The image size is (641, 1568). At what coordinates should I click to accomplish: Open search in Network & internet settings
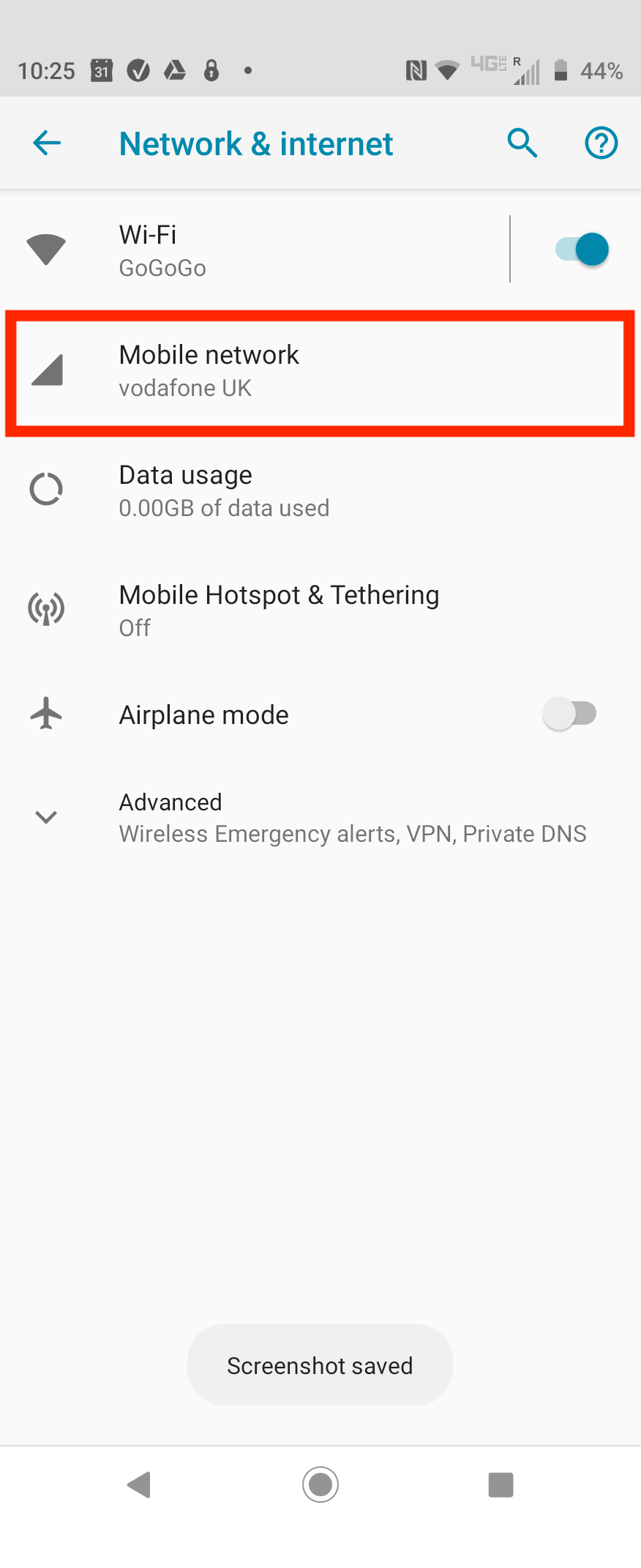point(522,143)
